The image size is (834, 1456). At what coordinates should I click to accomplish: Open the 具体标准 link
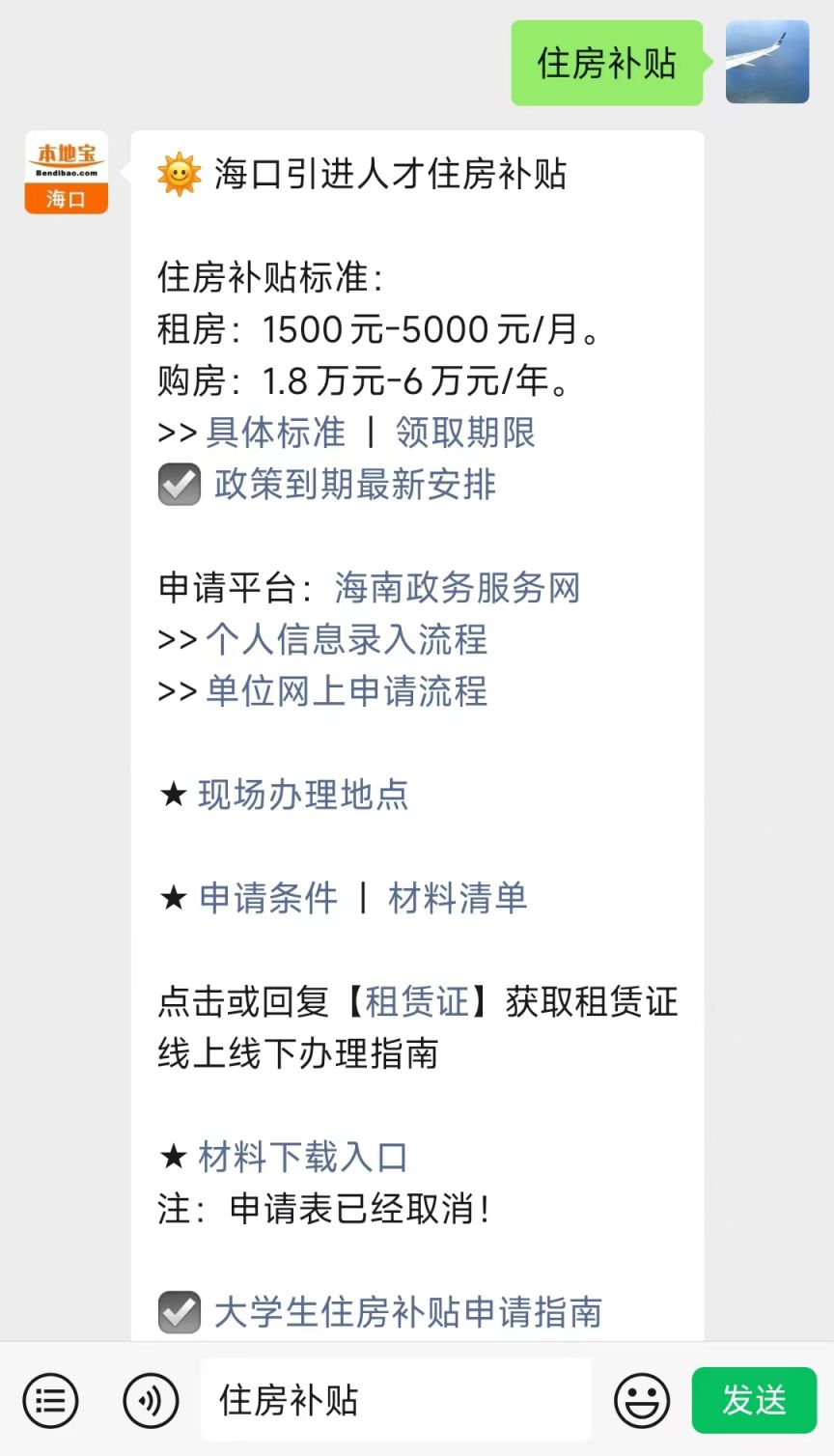pos(275,433)
